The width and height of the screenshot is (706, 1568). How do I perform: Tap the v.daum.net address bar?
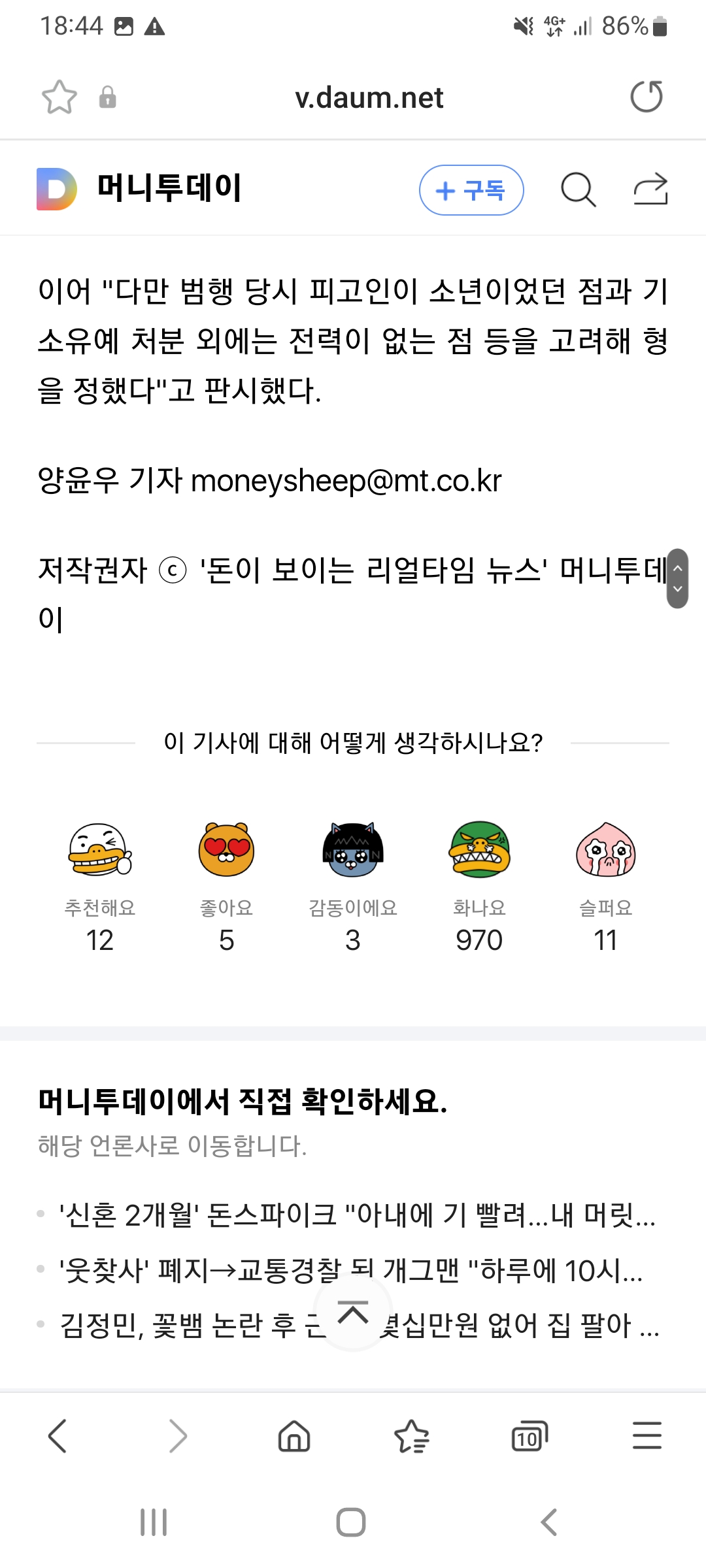(x=369, y=98)
